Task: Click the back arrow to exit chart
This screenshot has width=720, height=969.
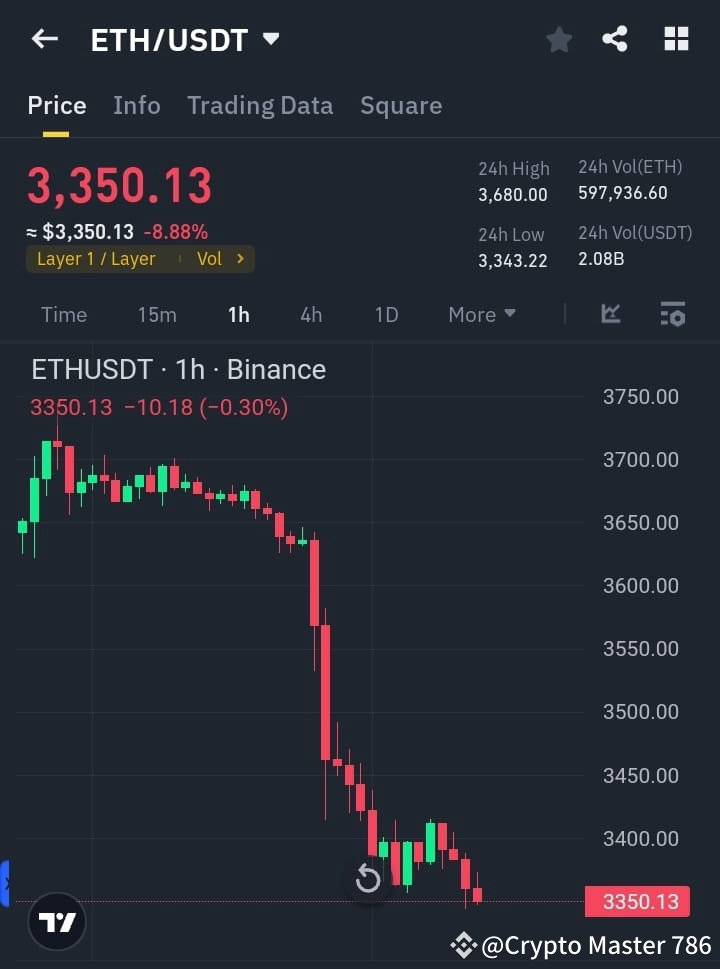Action: coord(43,38)
